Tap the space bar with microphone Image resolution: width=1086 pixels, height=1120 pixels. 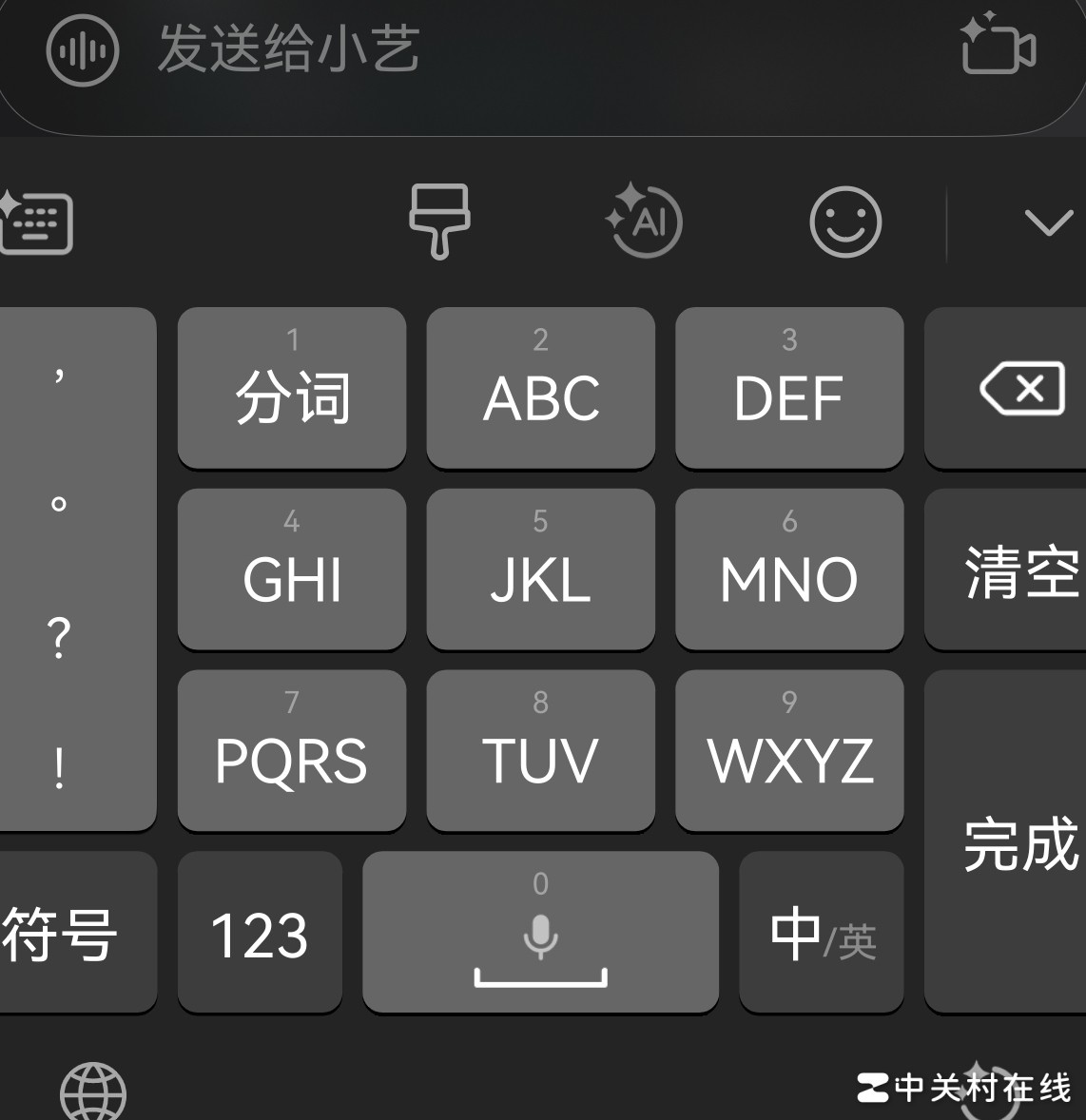pos(540,933)
